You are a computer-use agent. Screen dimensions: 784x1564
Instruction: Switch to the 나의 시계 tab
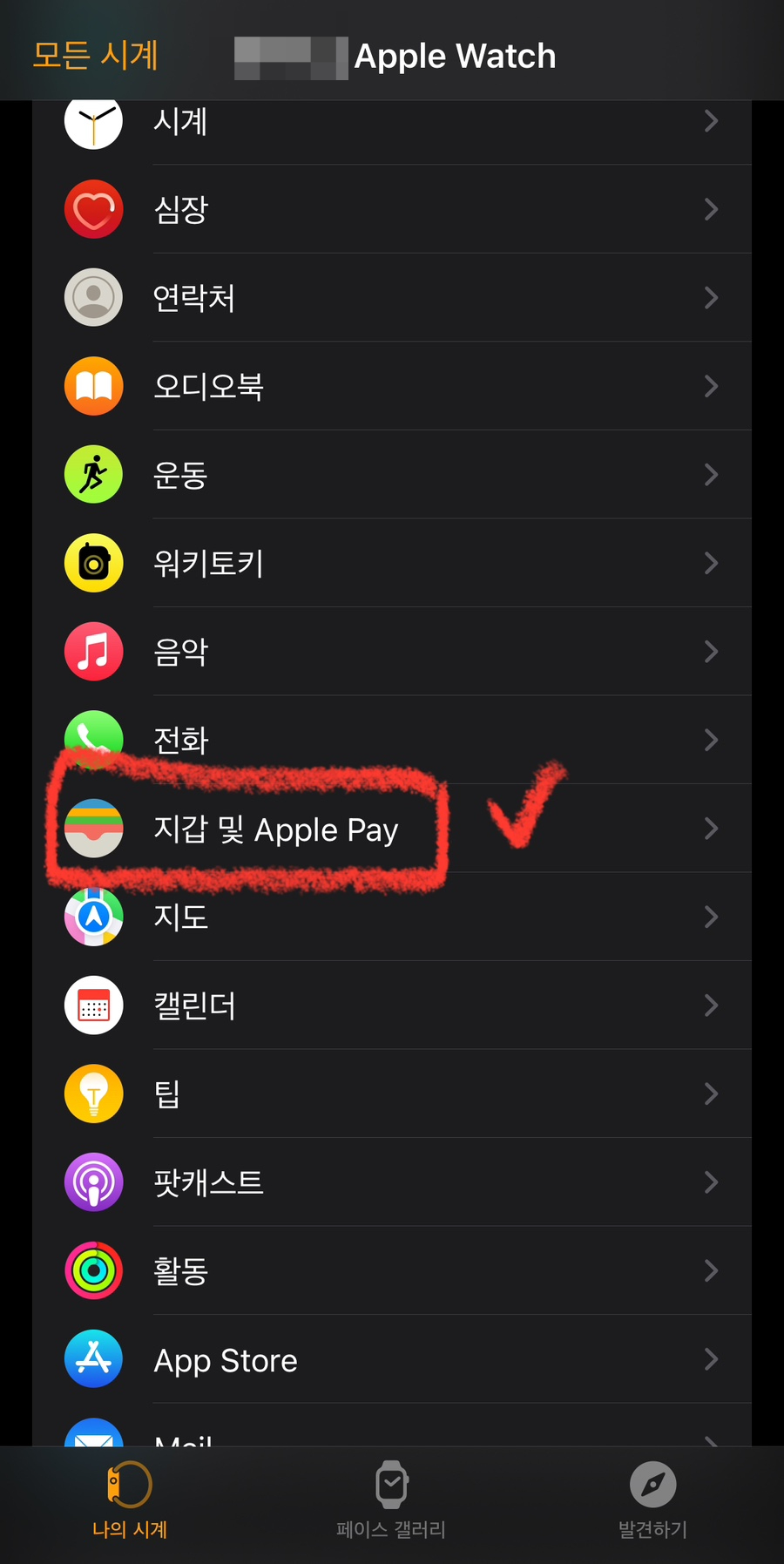[130, 1500]
